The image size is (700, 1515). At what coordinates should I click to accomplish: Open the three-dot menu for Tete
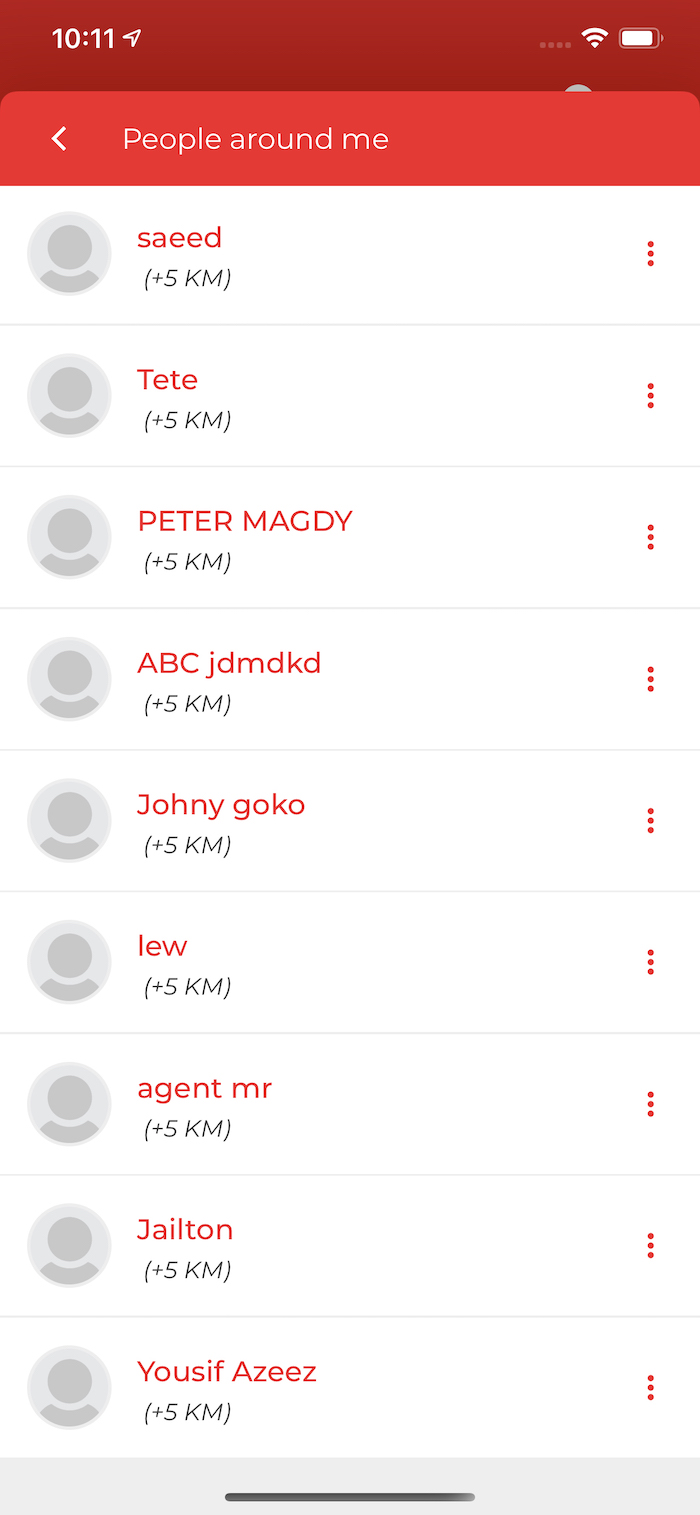coord(650,396)
